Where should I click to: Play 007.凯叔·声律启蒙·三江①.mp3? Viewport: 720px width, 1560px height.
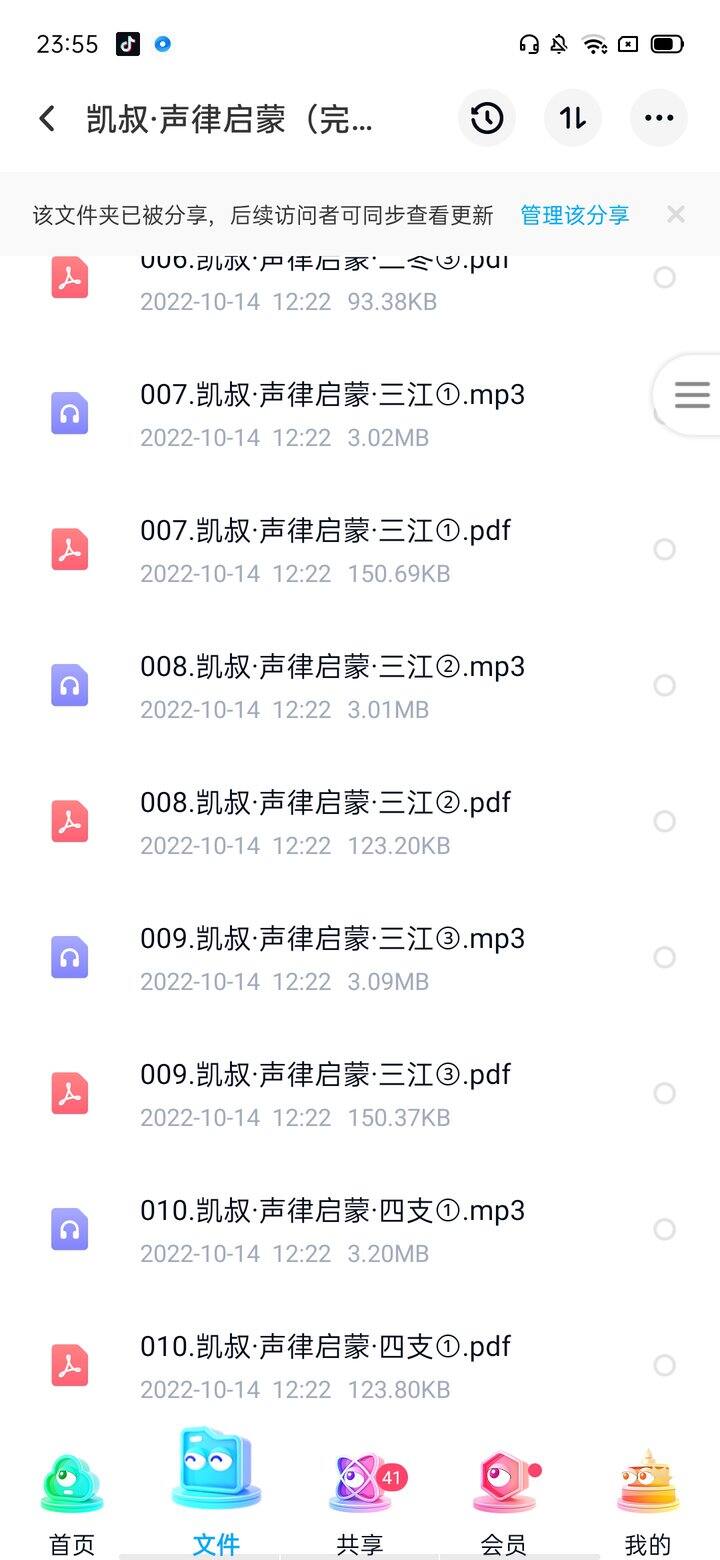[360, 413]
